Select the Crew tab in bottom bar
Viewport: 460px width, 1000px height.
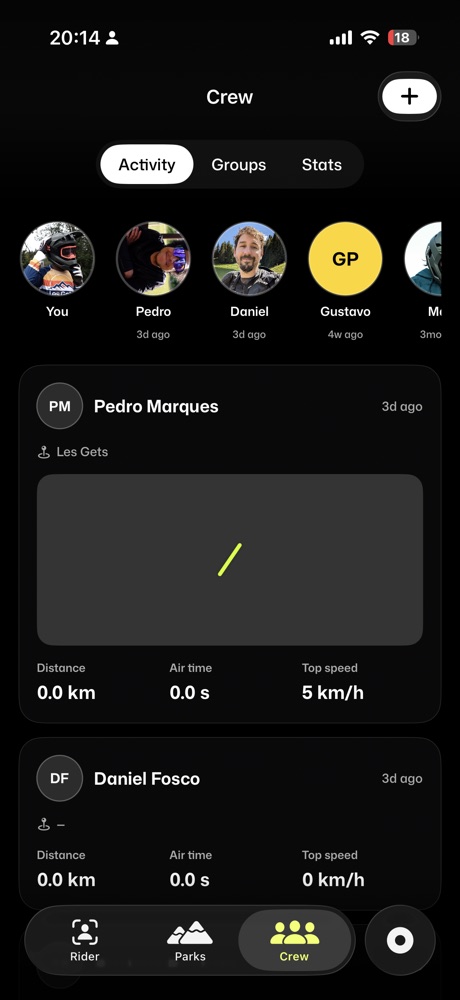click(x=294, y=940)
